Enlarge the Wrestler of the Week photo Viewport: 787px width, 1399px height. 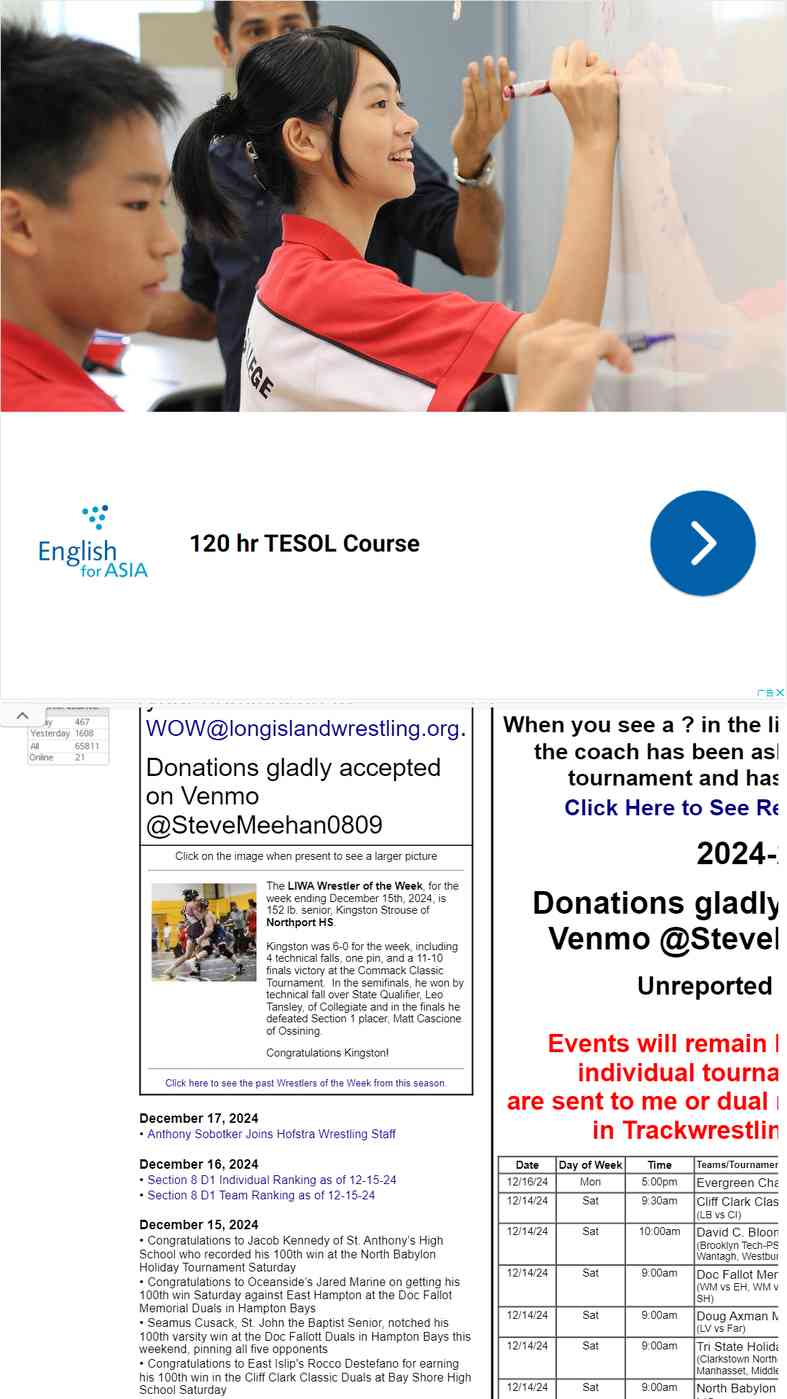[204, 932]
